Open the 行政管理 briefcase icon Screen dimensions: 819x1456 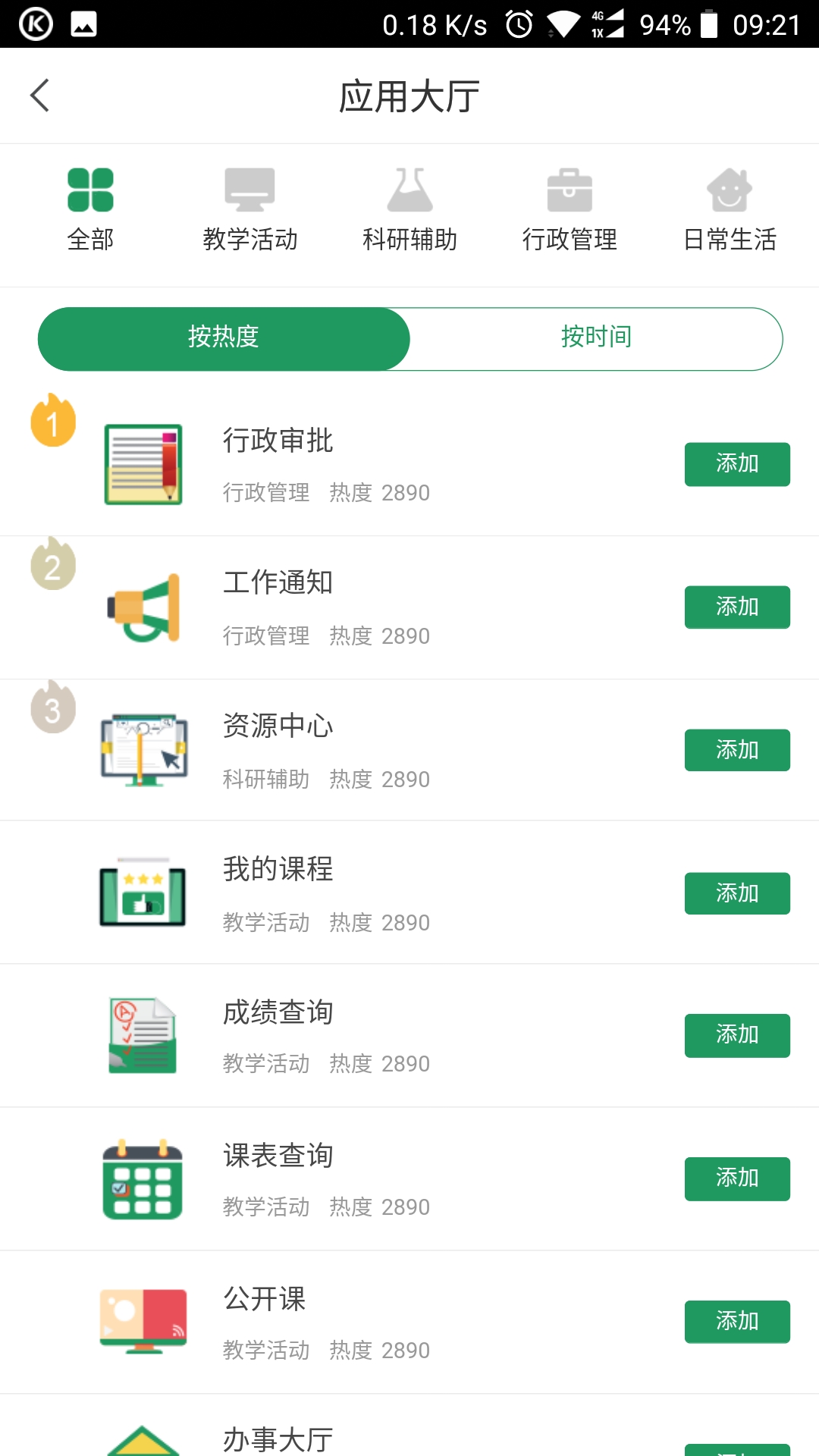pos(571,190)
